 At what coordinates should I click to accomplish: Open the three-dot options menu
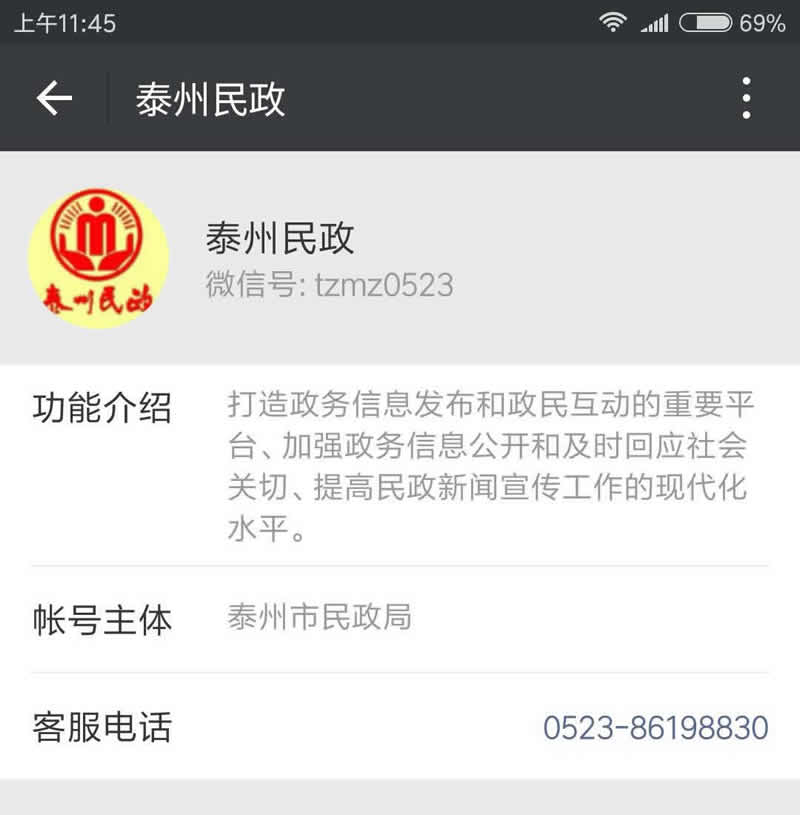(744, 98)
